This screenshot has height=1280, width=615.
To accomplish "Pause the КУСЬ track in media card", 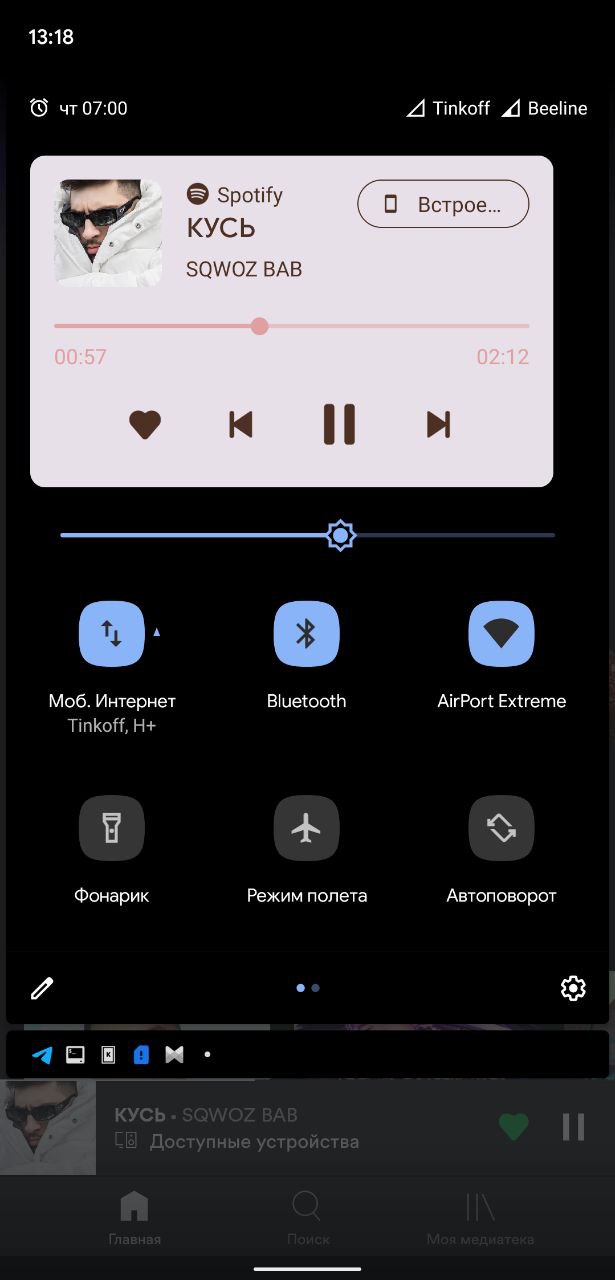I will pos(339,424).
